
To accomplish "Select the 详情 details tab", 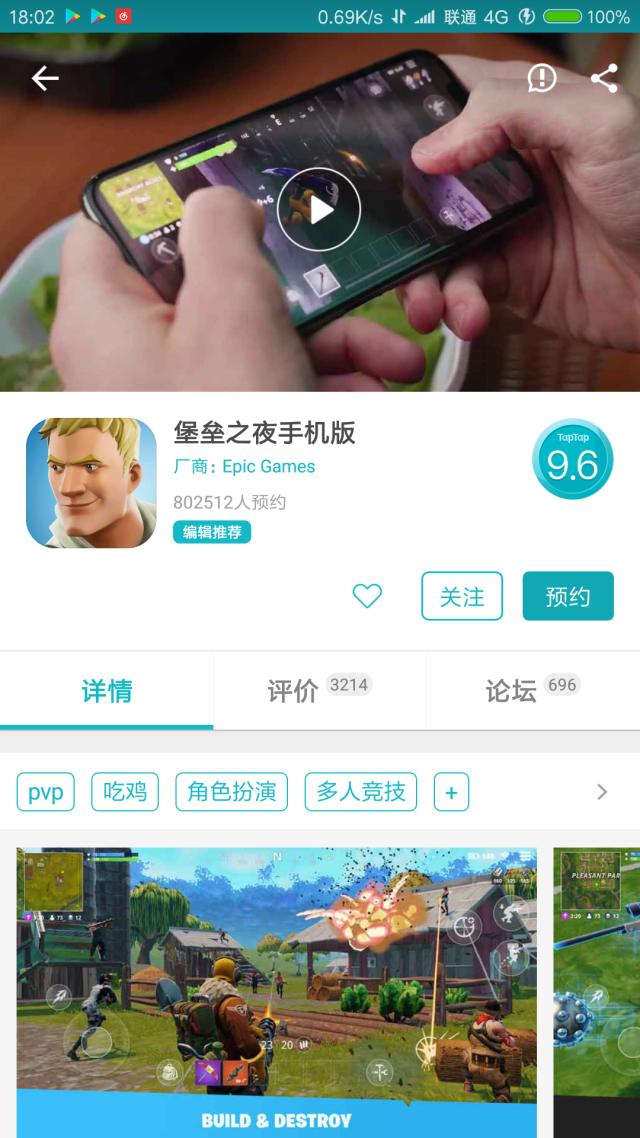I will click(x=107, y=690).
